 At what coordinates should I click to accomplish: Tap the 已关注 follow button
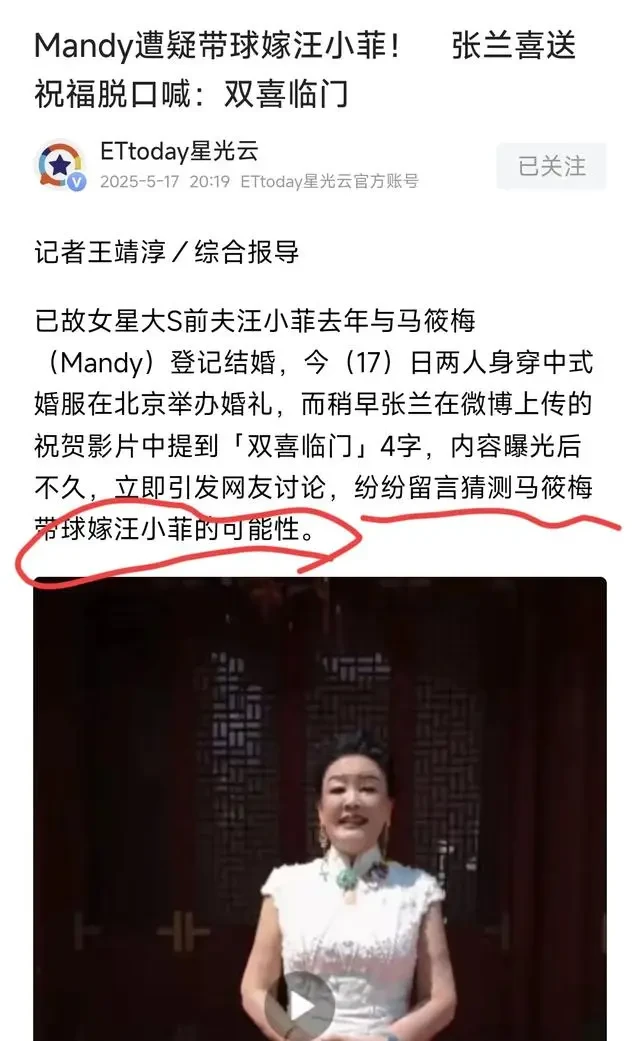pyautogui.click(x=551, y=166)
